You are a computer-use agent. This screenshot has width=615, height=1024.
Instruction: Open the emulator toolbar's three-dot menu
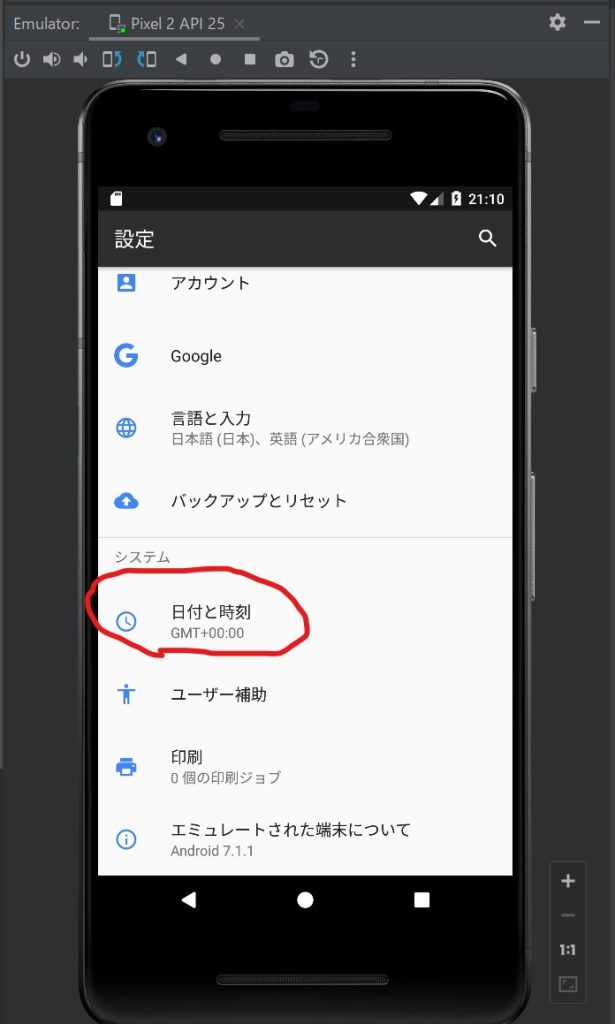(x=353, y=59)
